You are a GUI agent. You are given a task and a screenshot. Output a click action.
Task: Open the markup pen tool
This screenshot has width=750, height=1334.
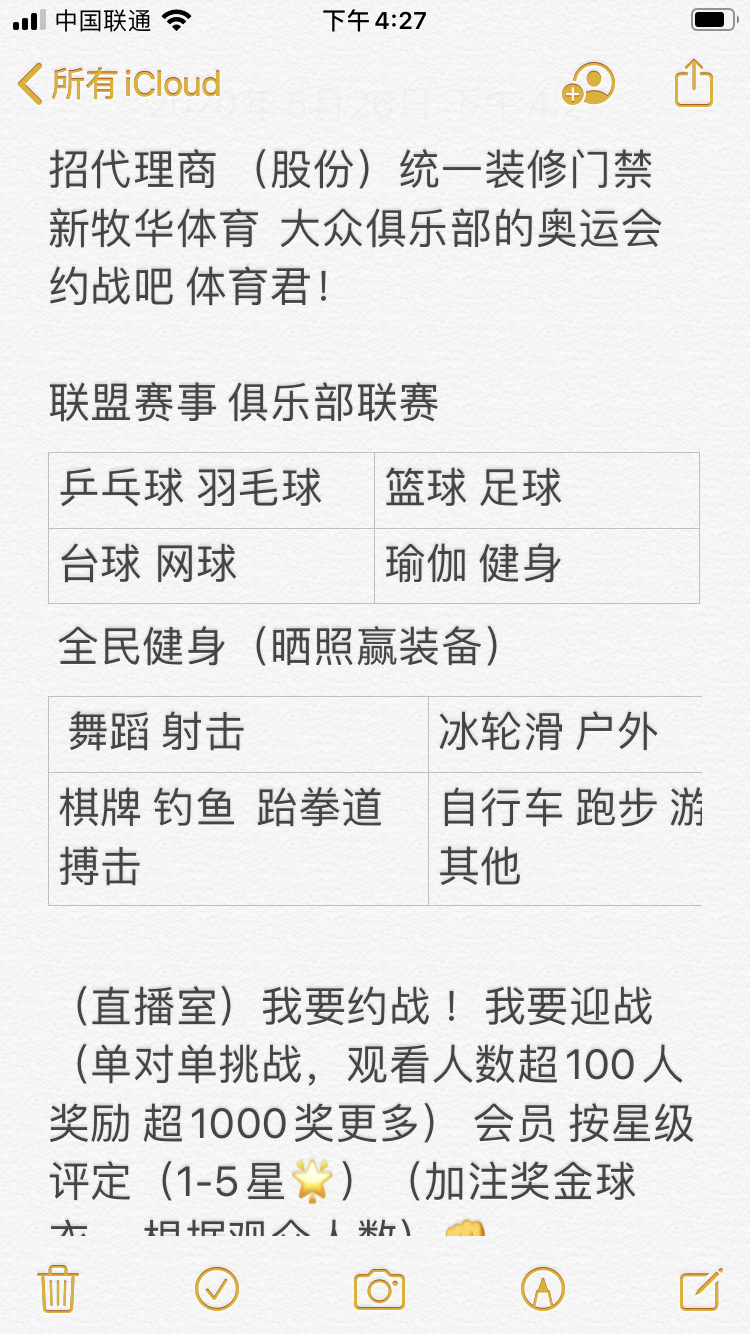click(543, 1289)
